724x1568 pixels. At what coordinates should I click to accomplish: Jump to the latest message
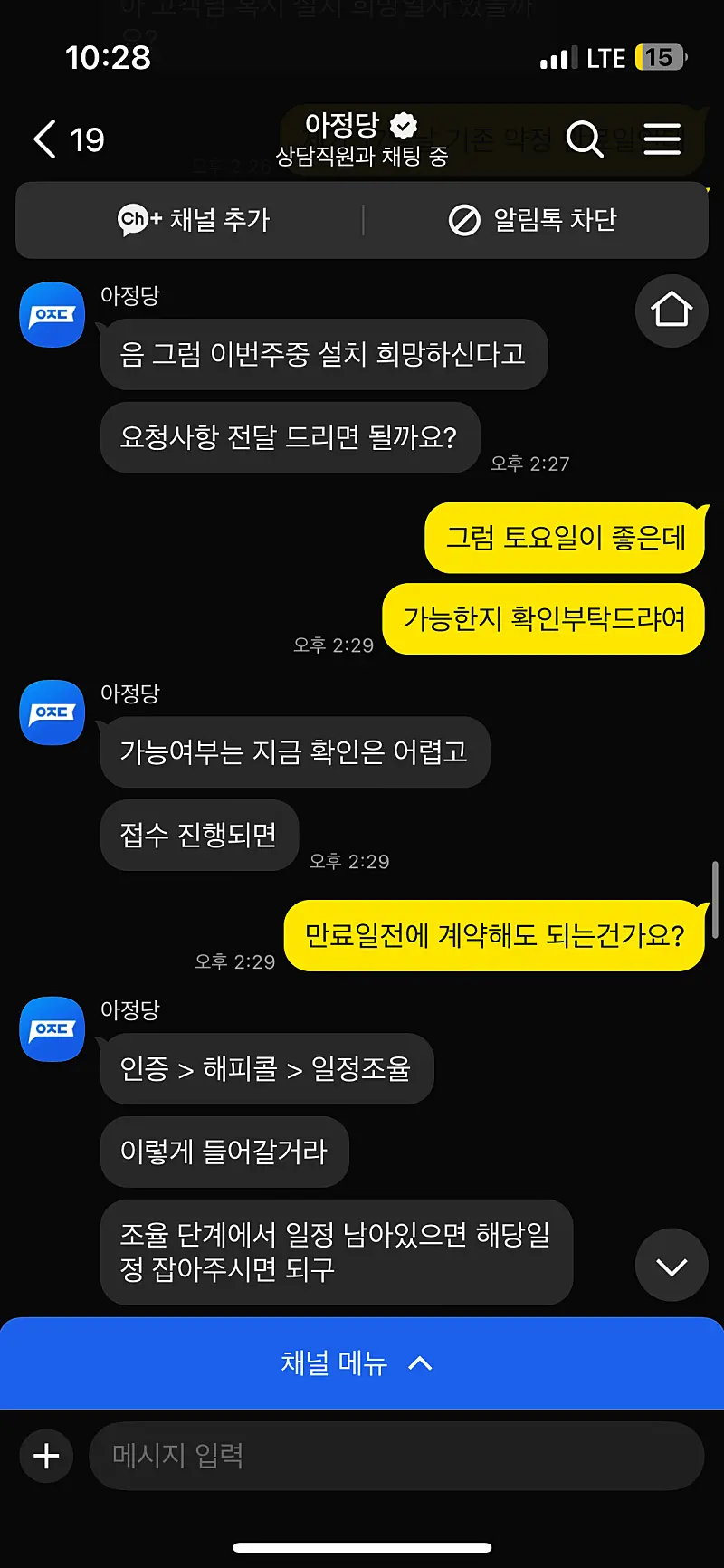pos(671,1265)
